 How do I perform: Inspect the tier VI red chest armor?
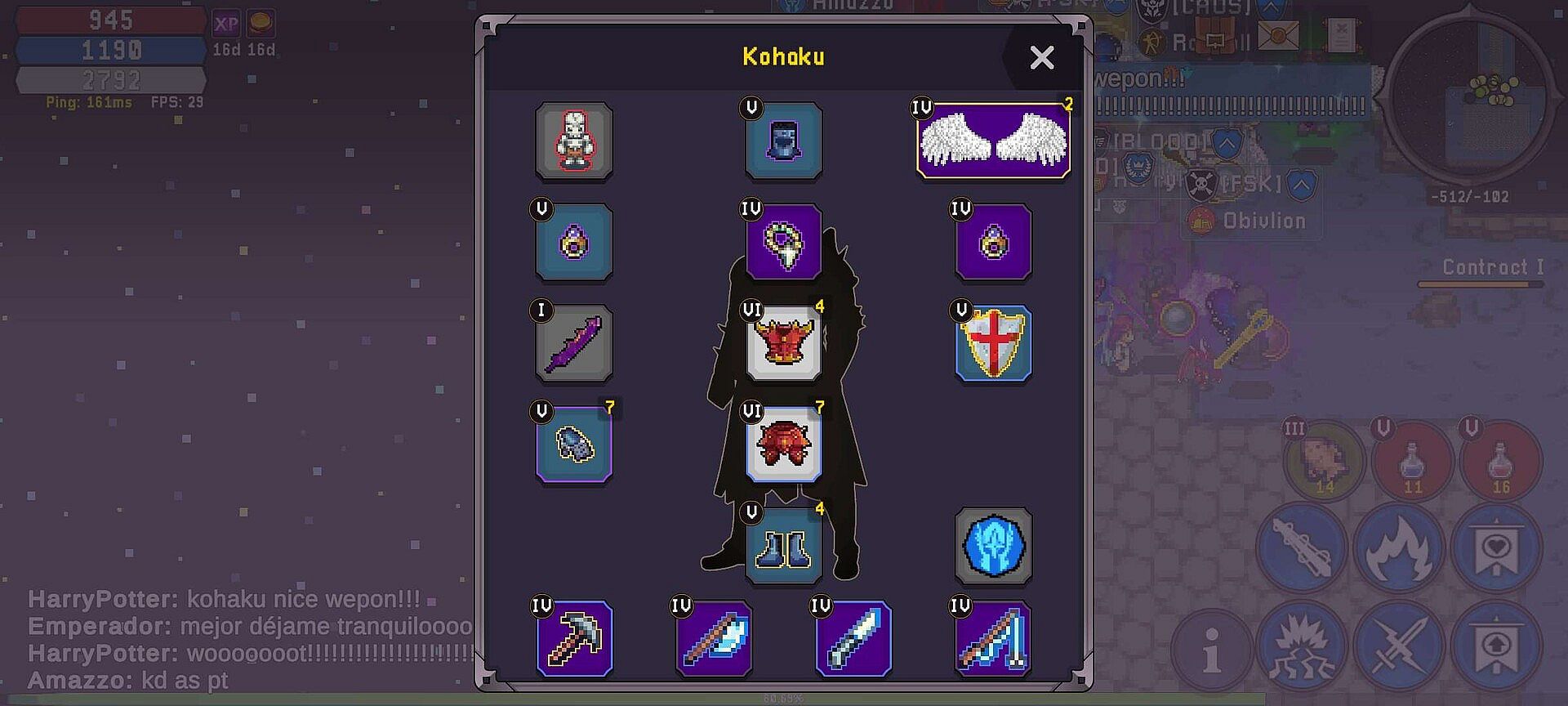(783, 344)
